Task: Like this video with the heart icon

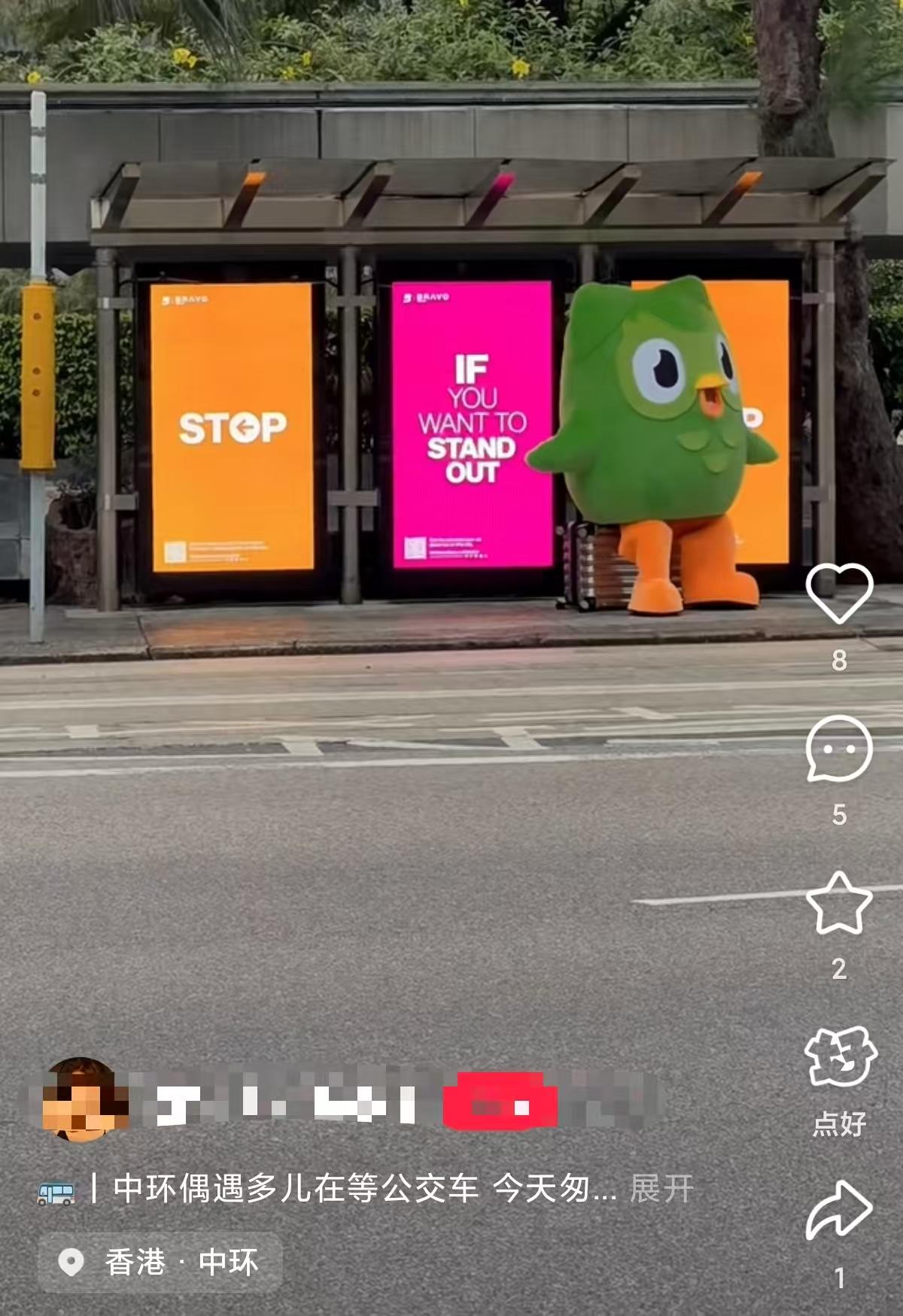Action: point(839,594)
